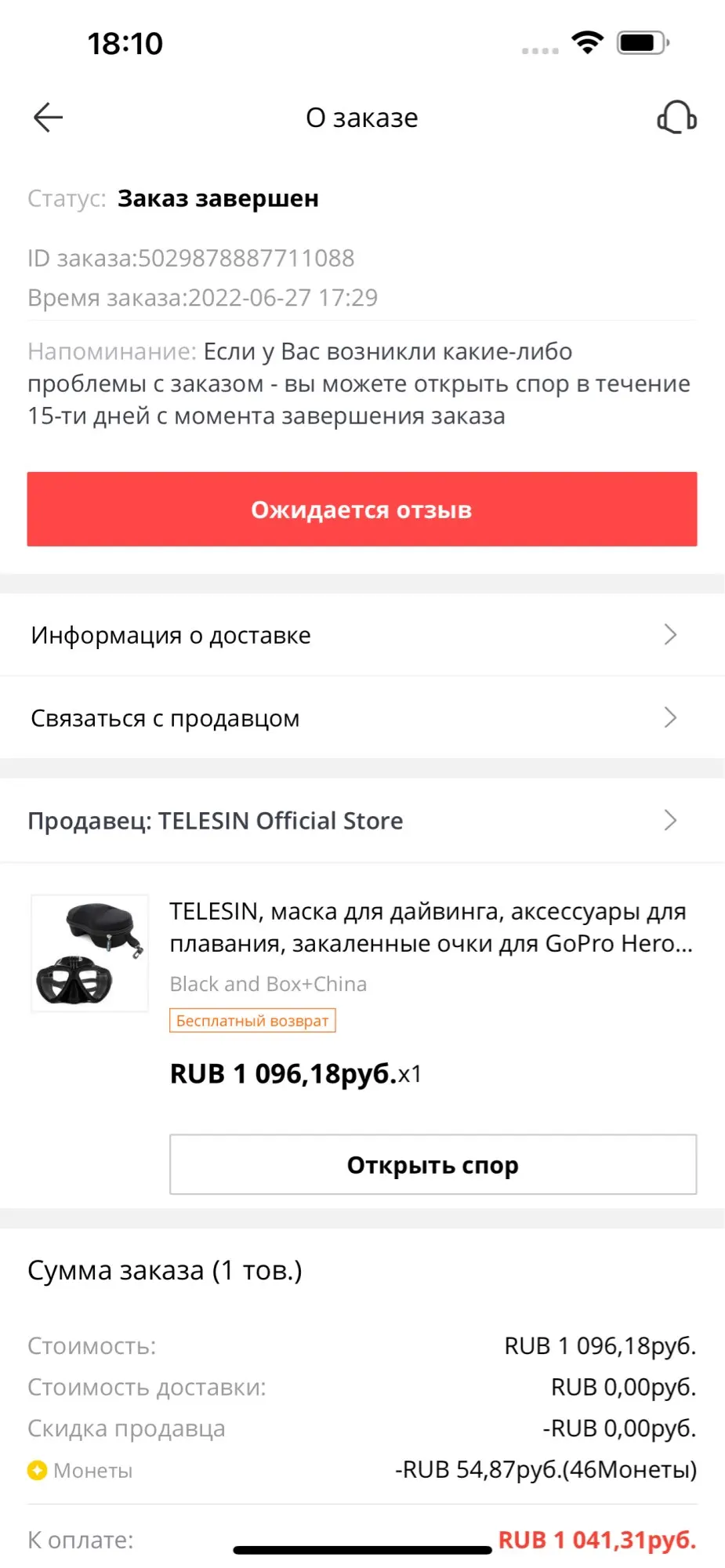Open customer support headset icon
Screen dimensions: 725x1568
coord(676,118)
